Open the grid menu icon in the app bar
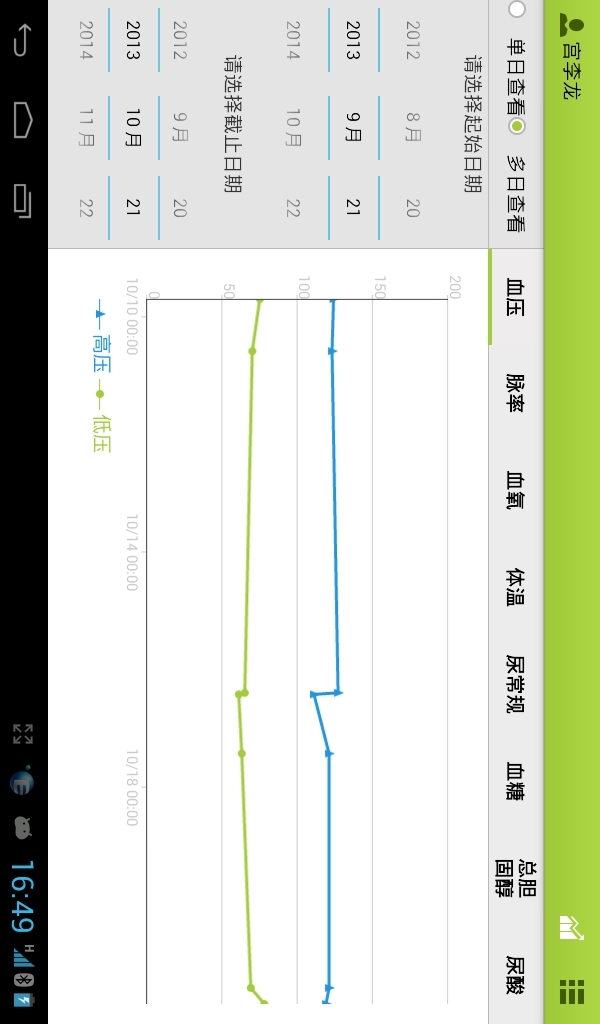The image size is (600, 1024). pyautogui.click(x=571, y=991)
